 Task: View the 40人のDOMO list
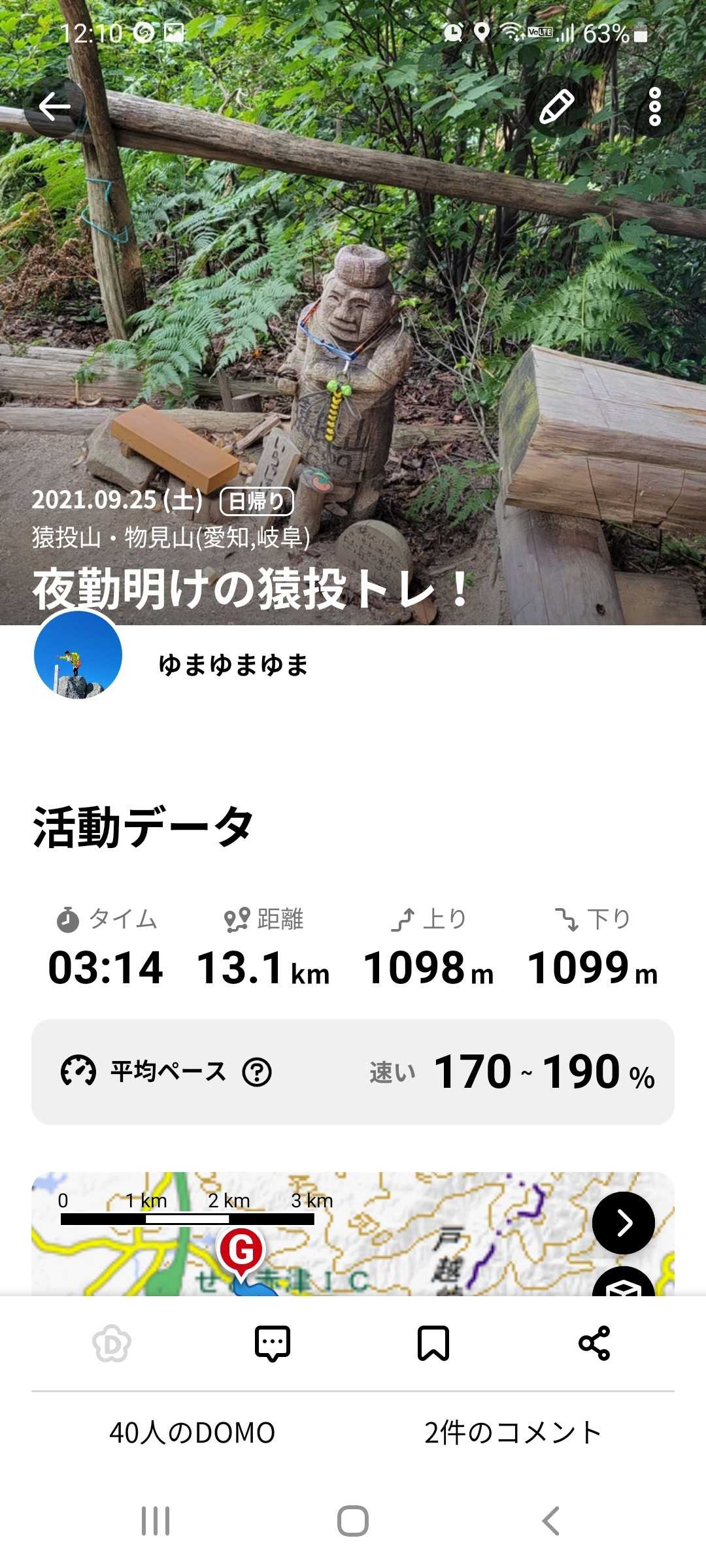[192, 1433]
